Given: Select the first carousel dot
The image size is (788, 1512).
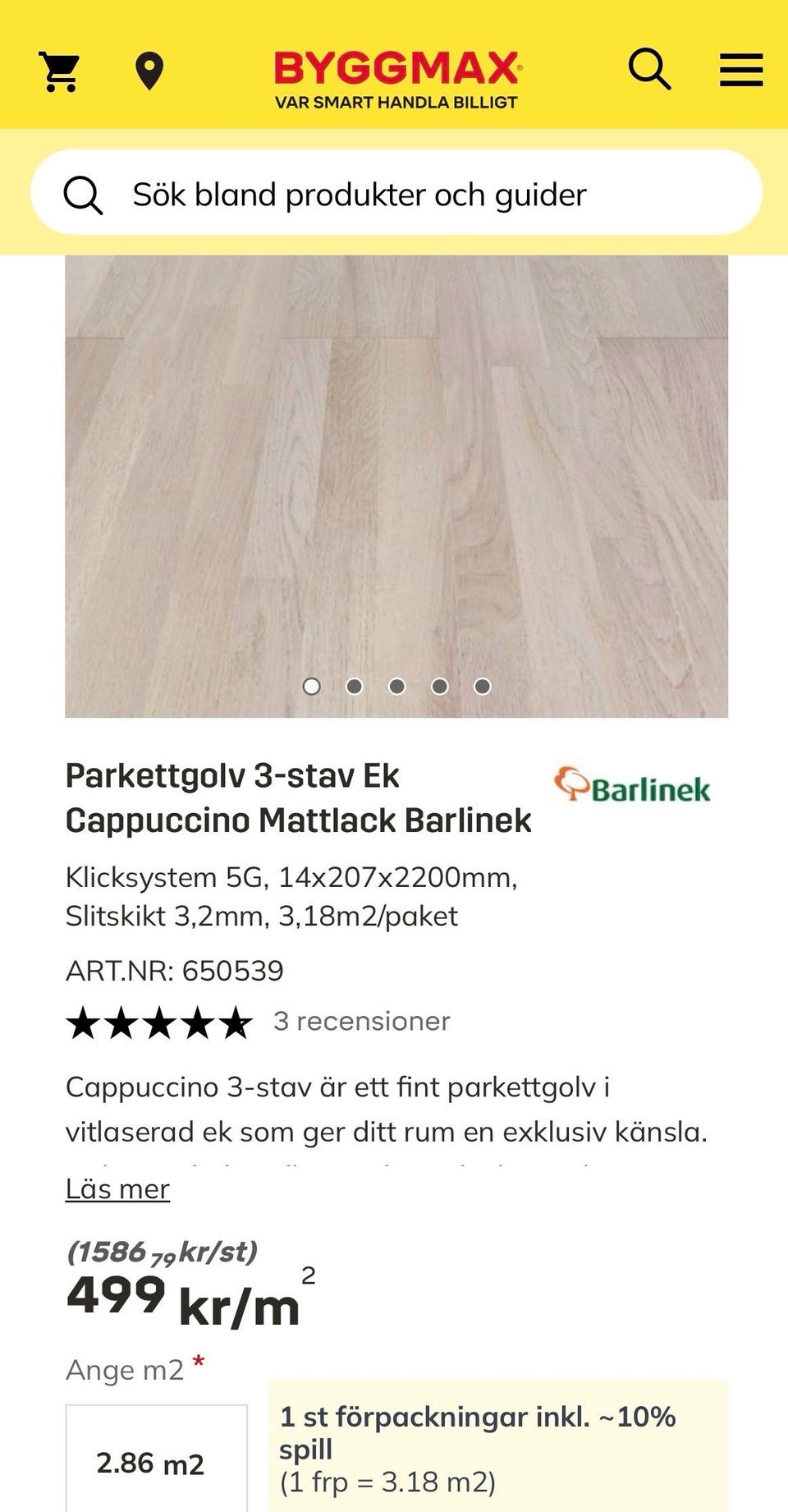Looking at the screenshot, I should (x=312, y=687).
